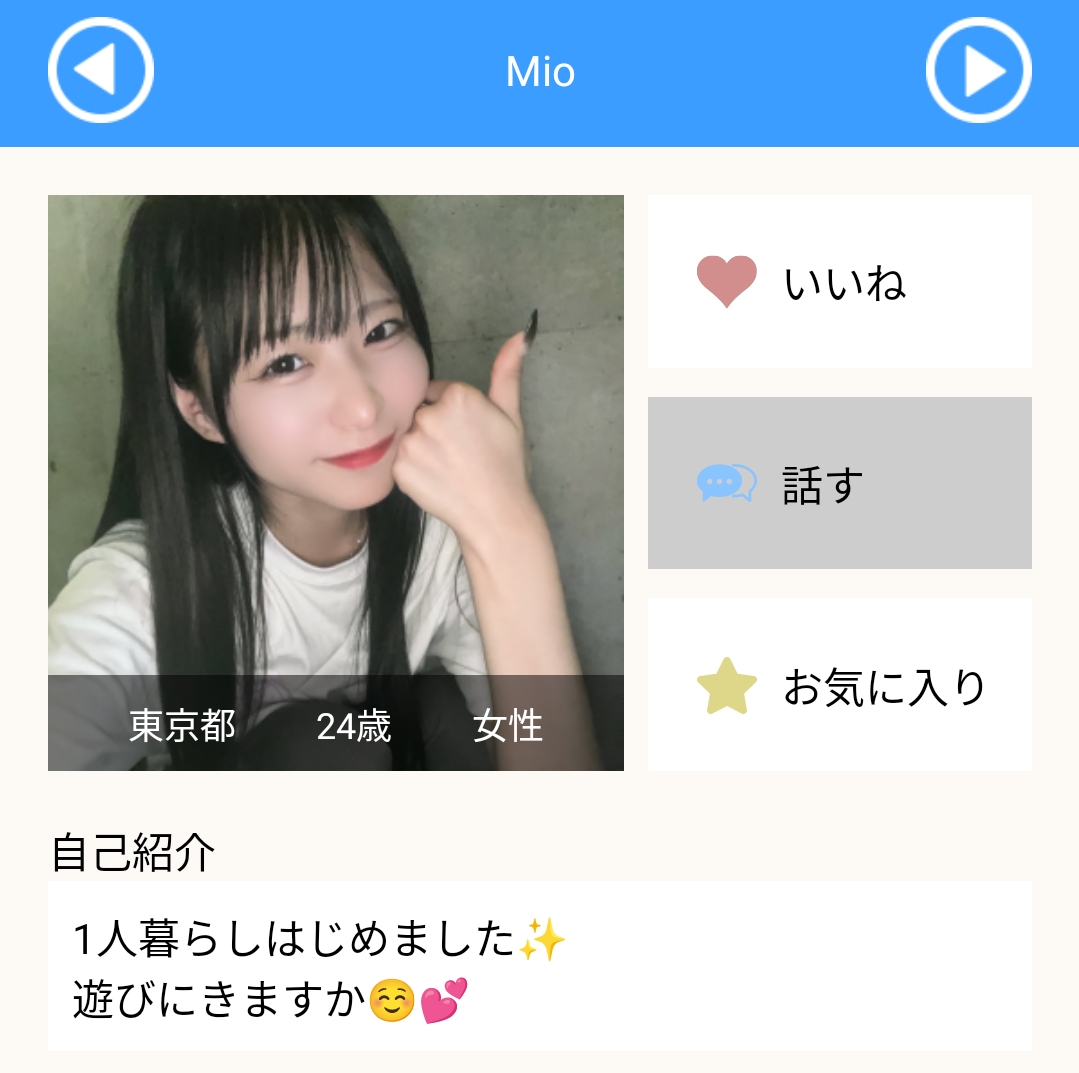Start a chat with 話す button
The image size is (1079, 1073).
click(839, 484)
